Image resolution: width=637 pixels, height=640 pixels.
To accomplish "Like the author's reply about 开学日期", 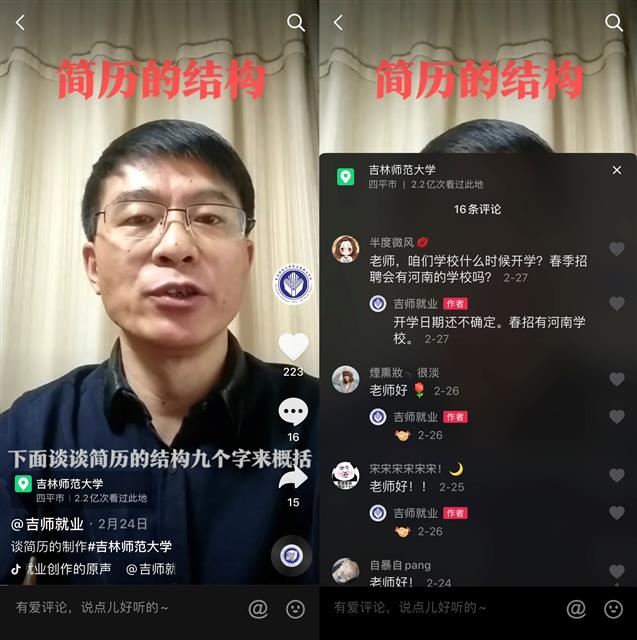I will click(616, 304).
